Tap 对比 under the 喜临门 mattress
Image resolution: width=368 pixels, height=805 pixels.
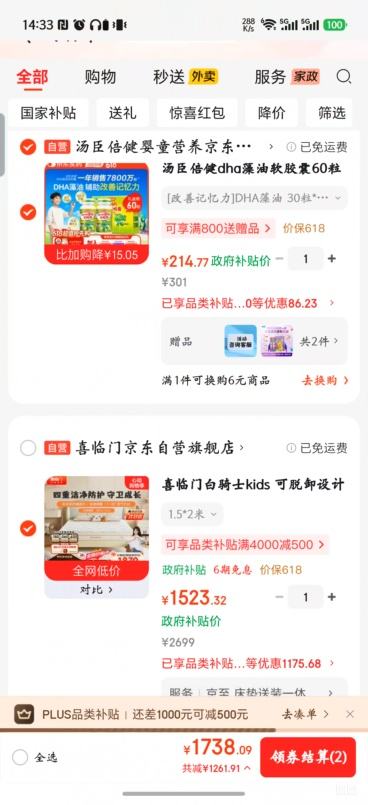pos(96,590)
